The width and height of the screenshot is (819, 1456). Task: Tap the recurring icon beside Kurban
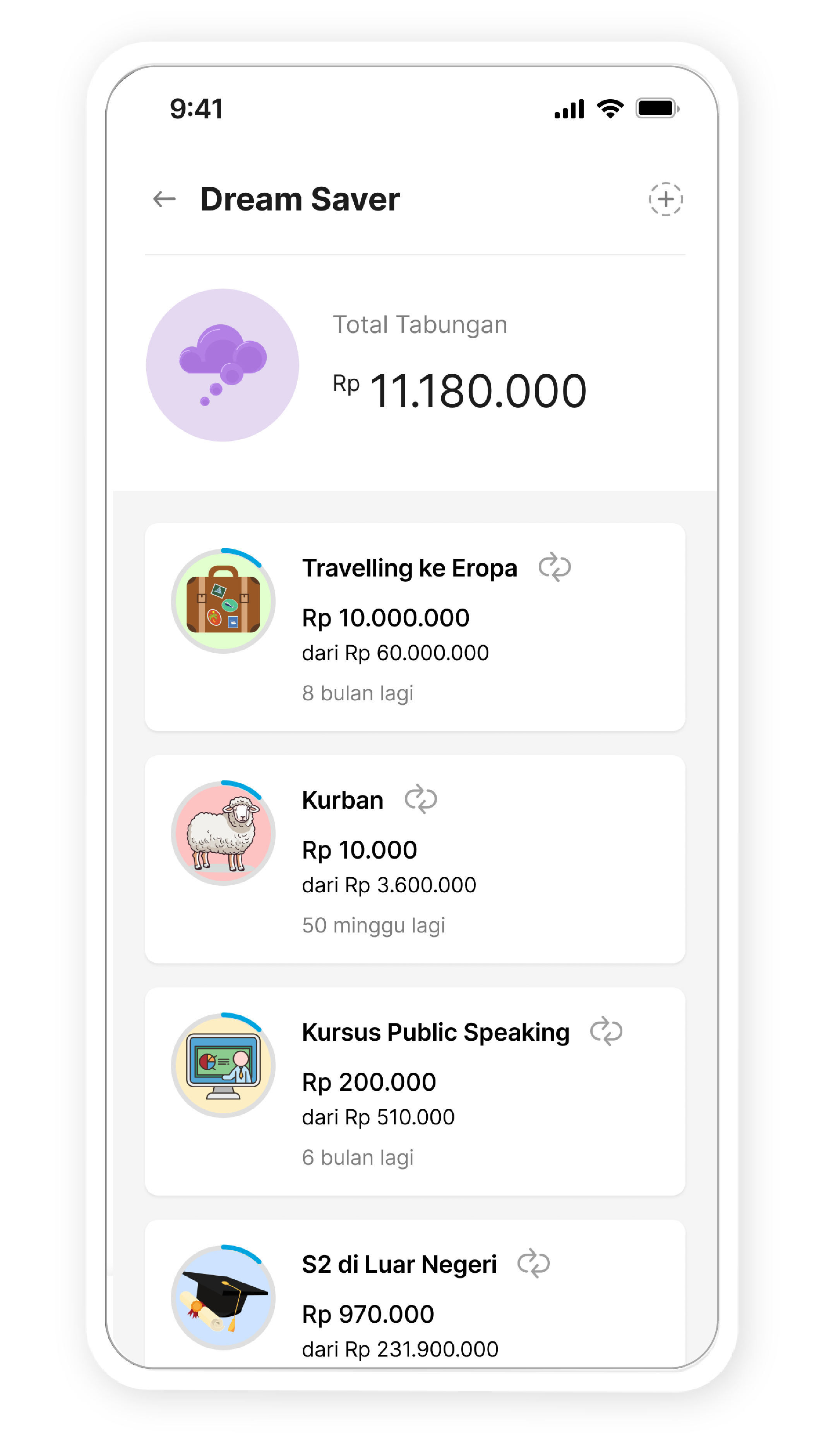420,799
